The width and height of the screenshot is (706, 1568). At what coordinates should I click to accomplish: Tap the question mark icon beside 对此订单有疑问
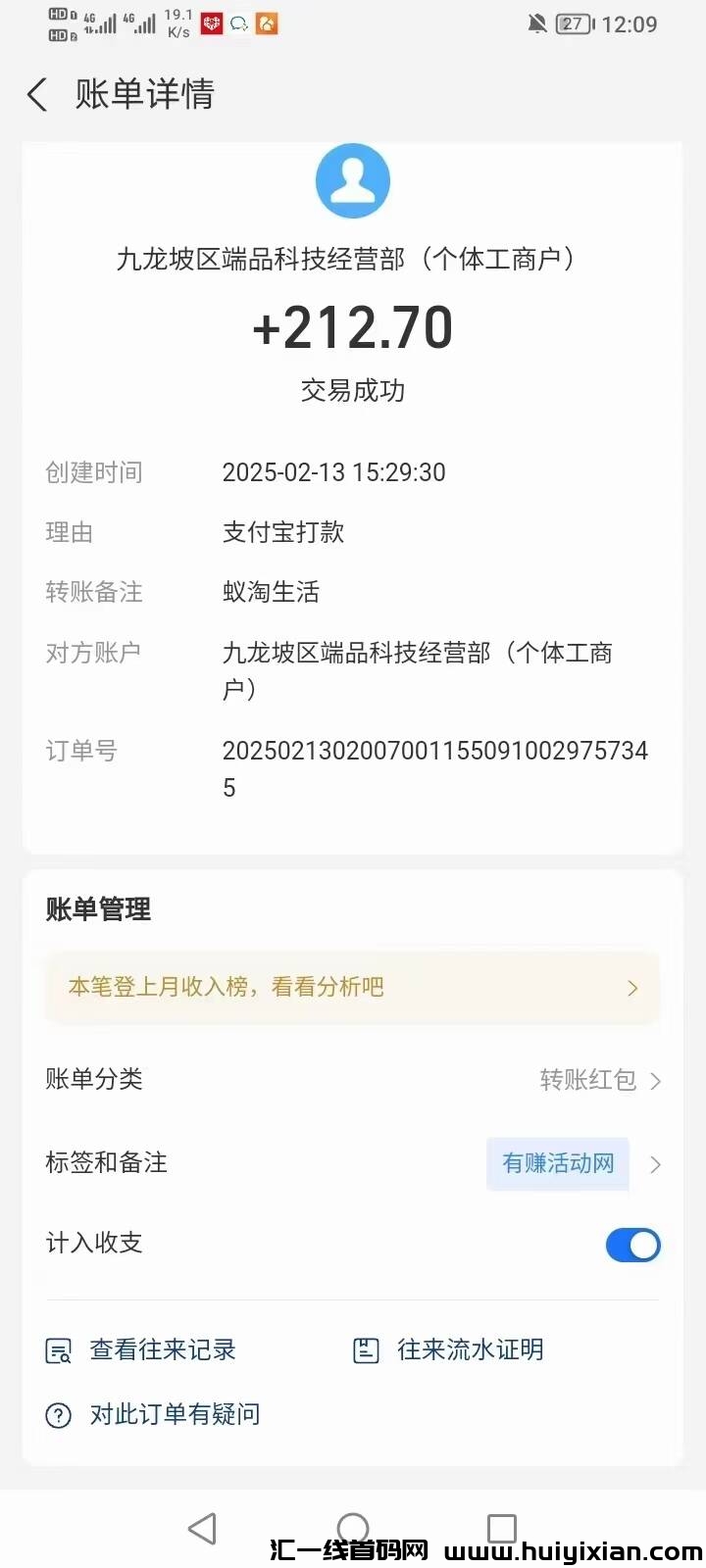tap(59, 1414)
